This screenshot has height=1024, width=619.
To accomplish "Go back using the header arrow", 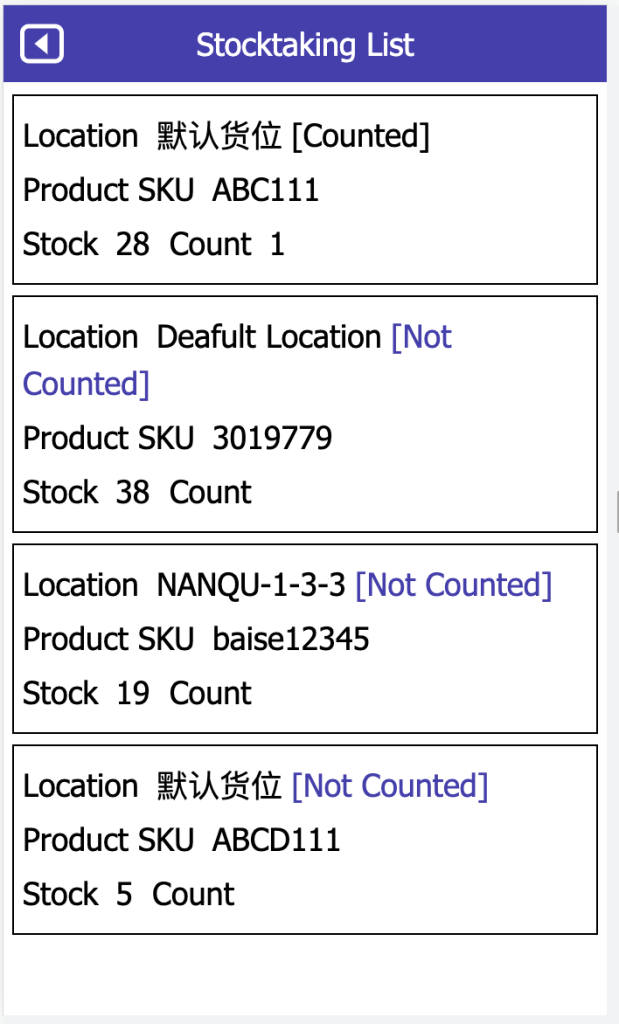I will 42,44.
